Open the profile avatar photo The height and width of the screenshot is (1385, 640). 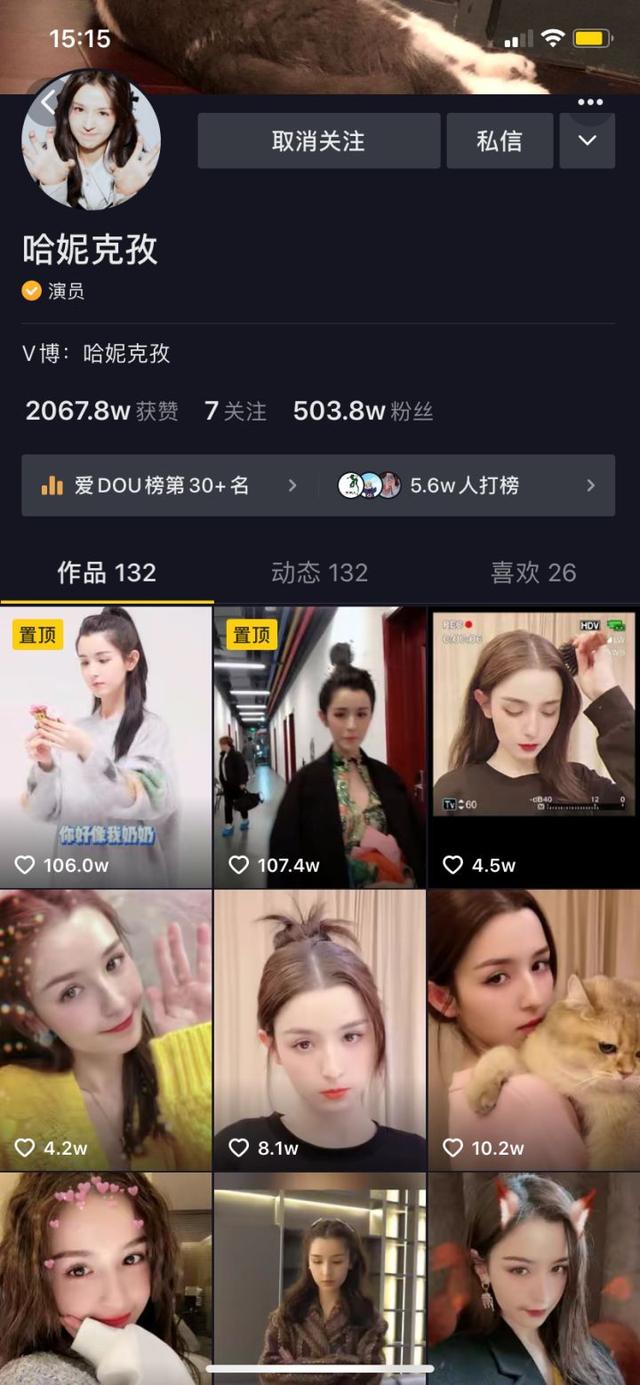click(x=91, y=140)
